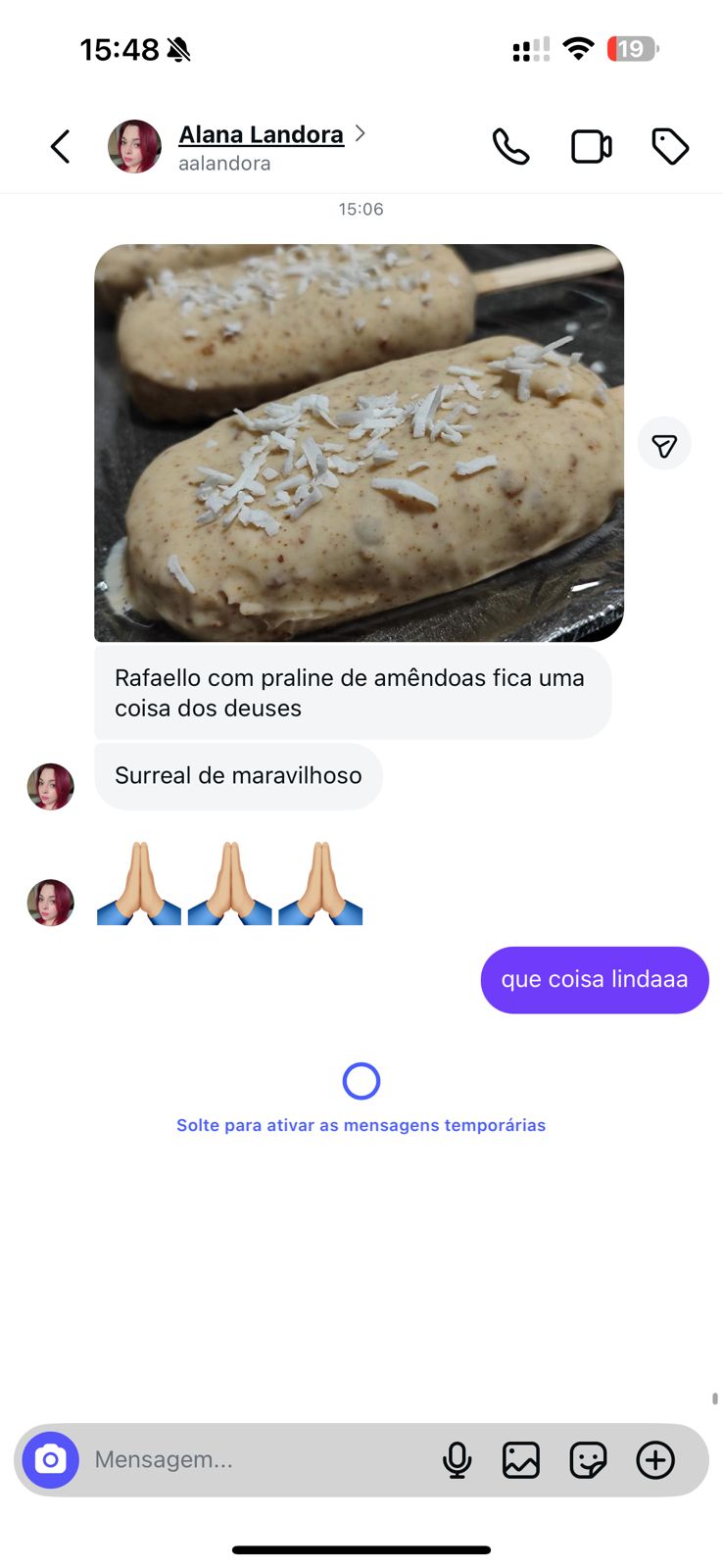Open the sticker picker
723x1568 pixels.
tap(588, 1460)
